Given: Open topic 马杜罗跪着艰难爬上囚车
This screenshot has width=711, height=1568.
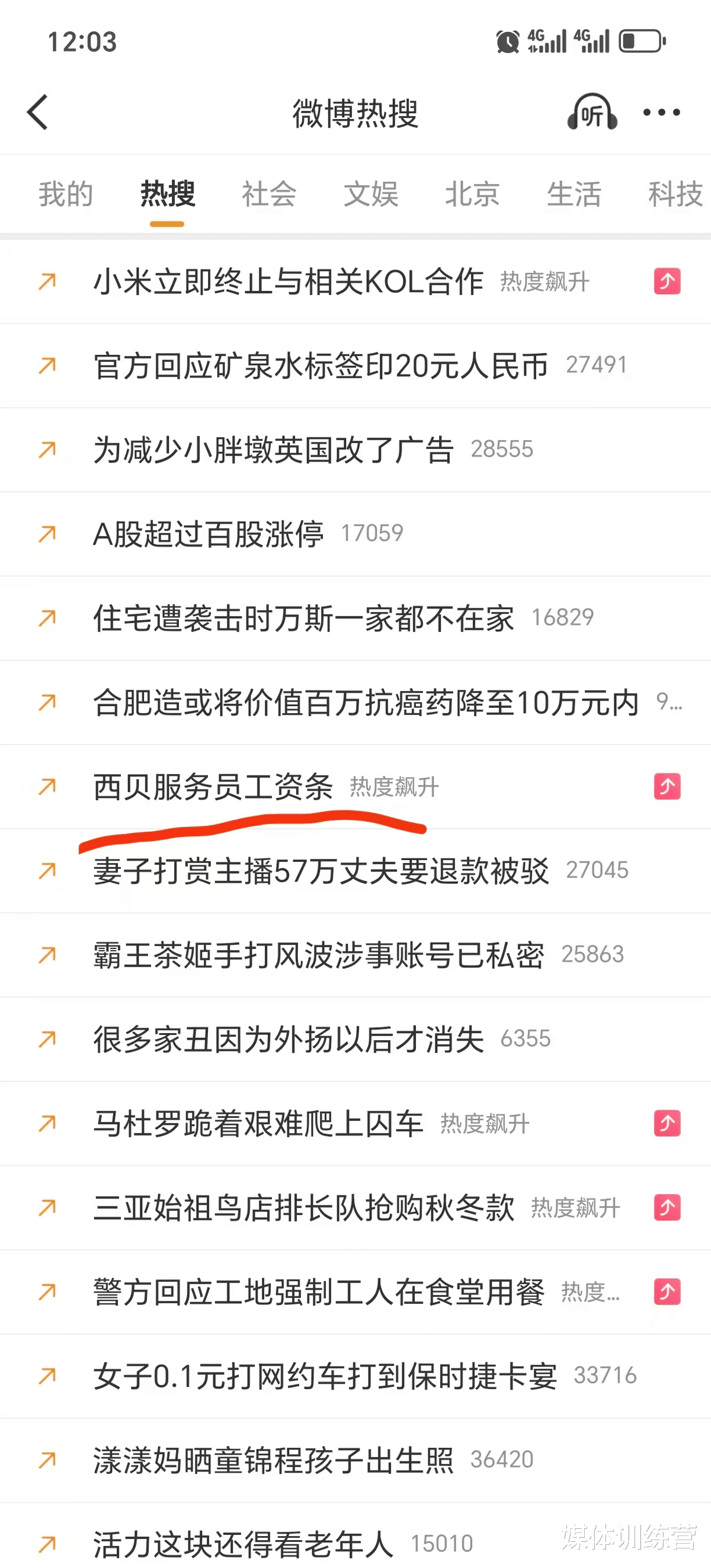Looking at the screenshot, I should point(355,1123).
